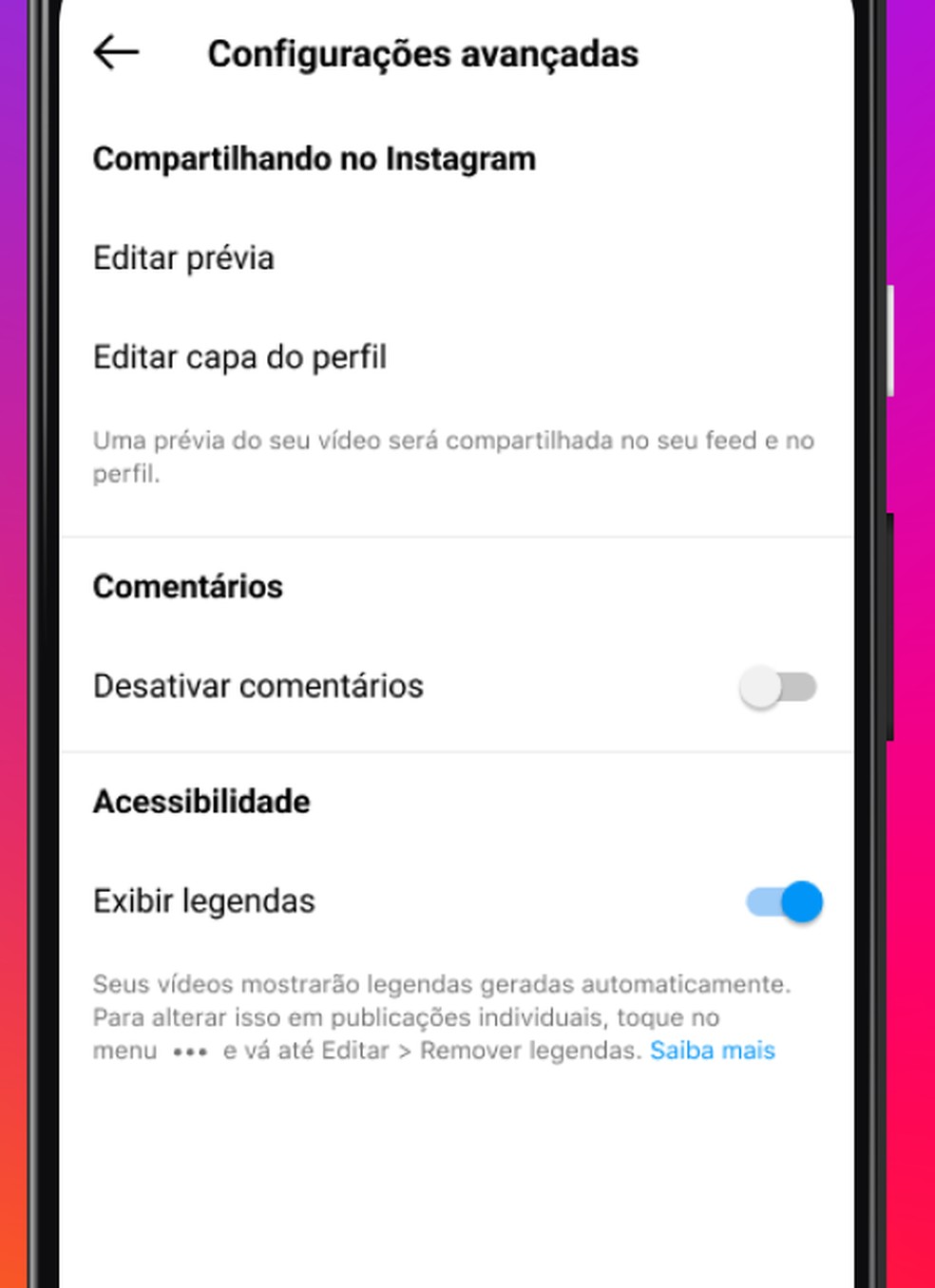Open "Editar capa do perfil"

[239, 358]
